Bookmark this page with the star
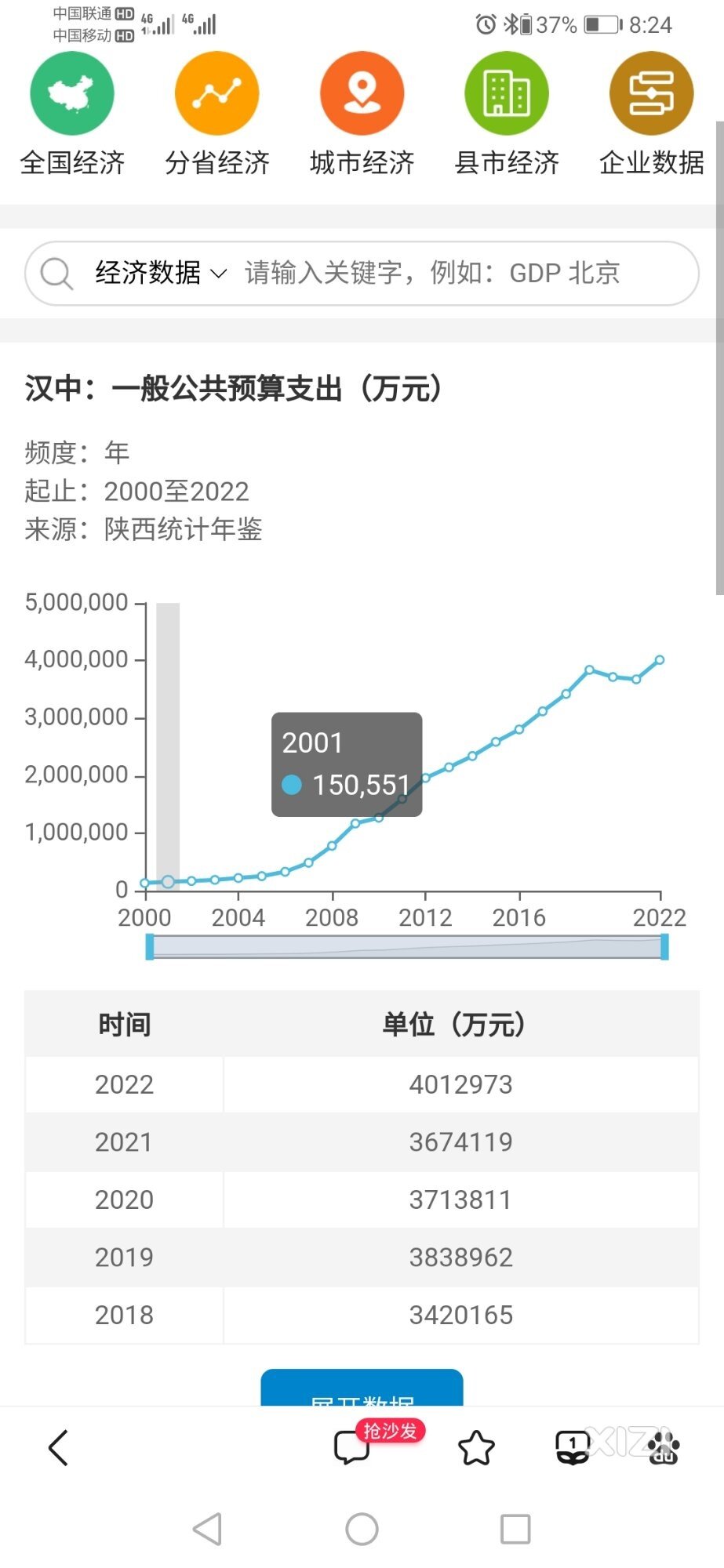The image size is (724, 1568). click(476, 1447)
